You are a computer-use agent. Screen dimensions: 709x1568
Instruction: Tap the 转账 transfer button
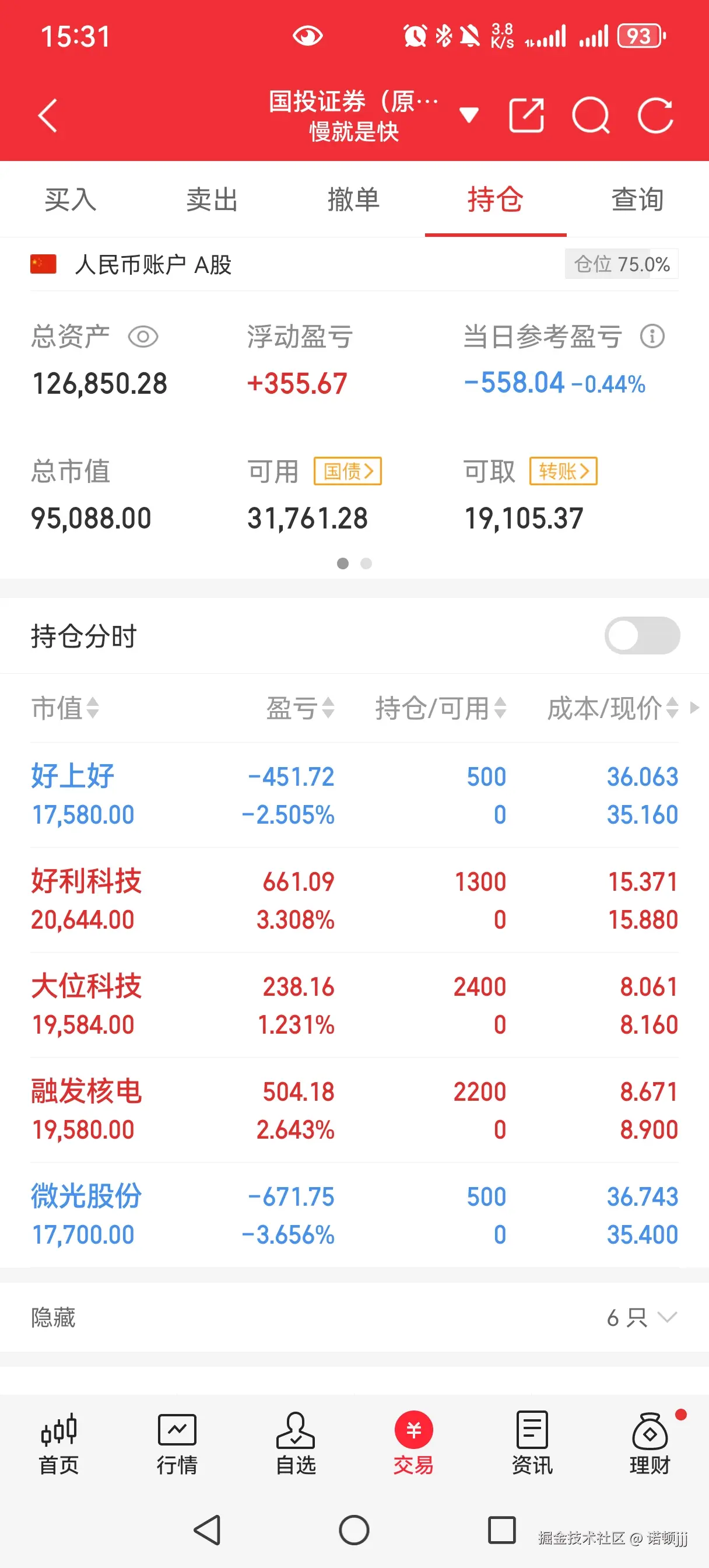(563, 471)
